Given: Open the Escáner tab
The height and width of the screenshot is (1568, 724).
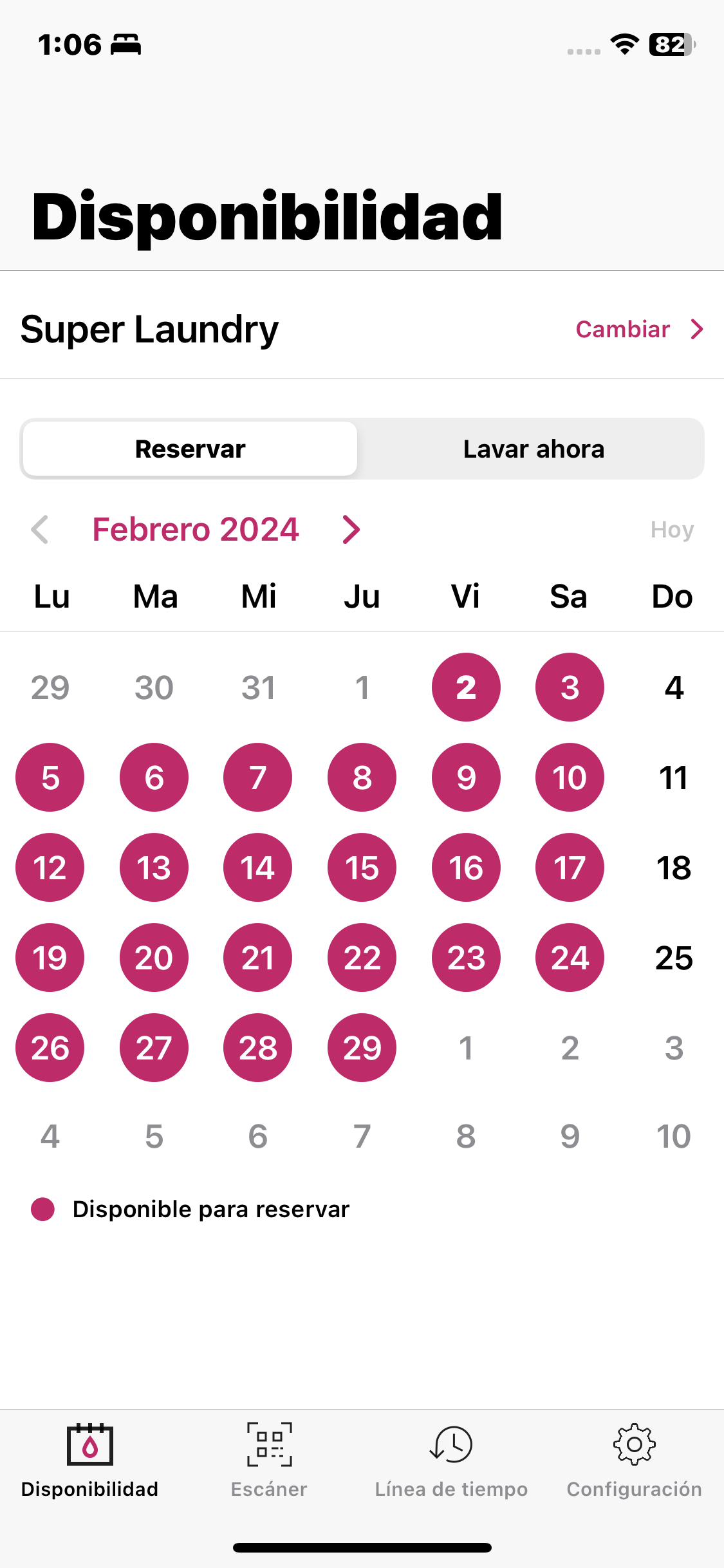Looking at the screenshot, I should 269,1460.
